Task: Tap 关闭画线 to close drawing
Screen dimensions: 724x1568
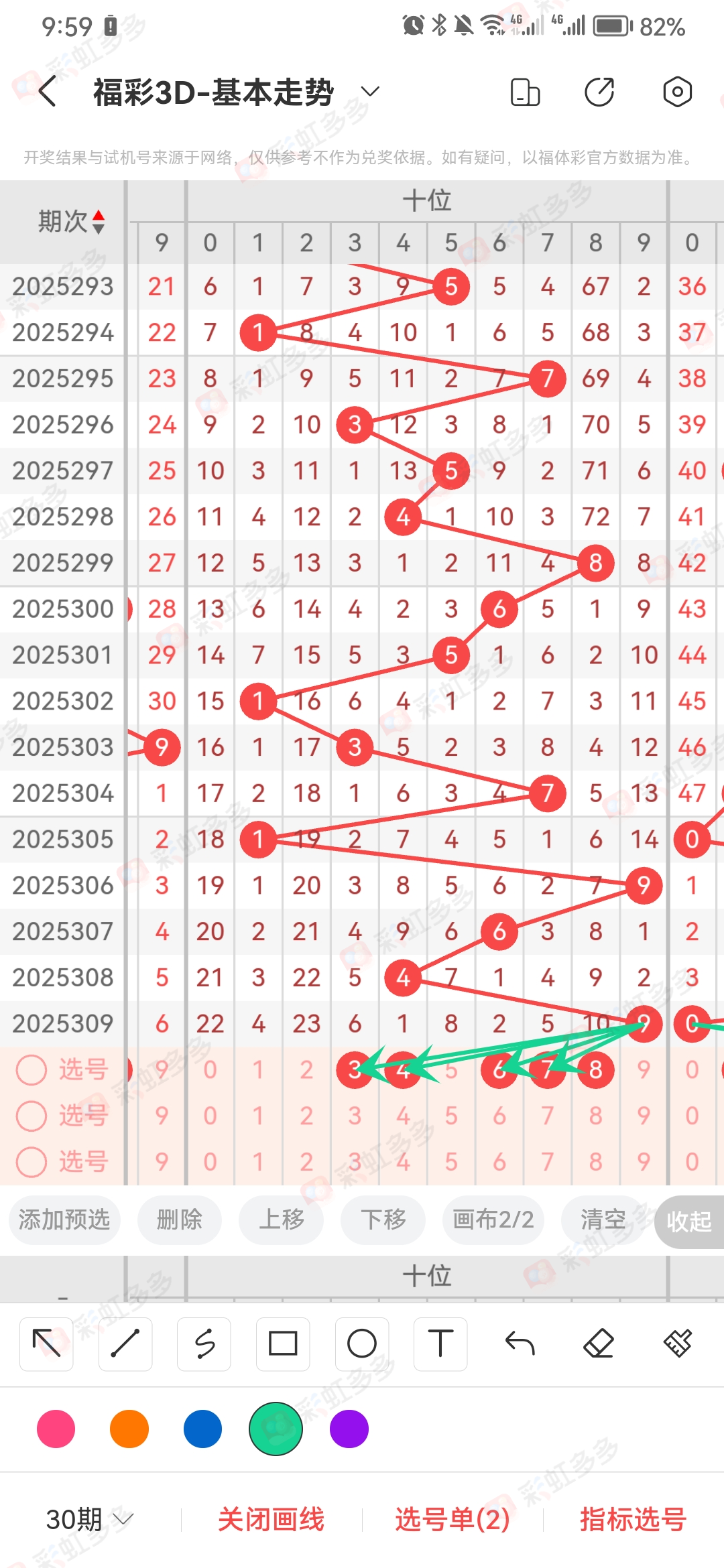Action: pyautogui.click(x=271, y=1520)
